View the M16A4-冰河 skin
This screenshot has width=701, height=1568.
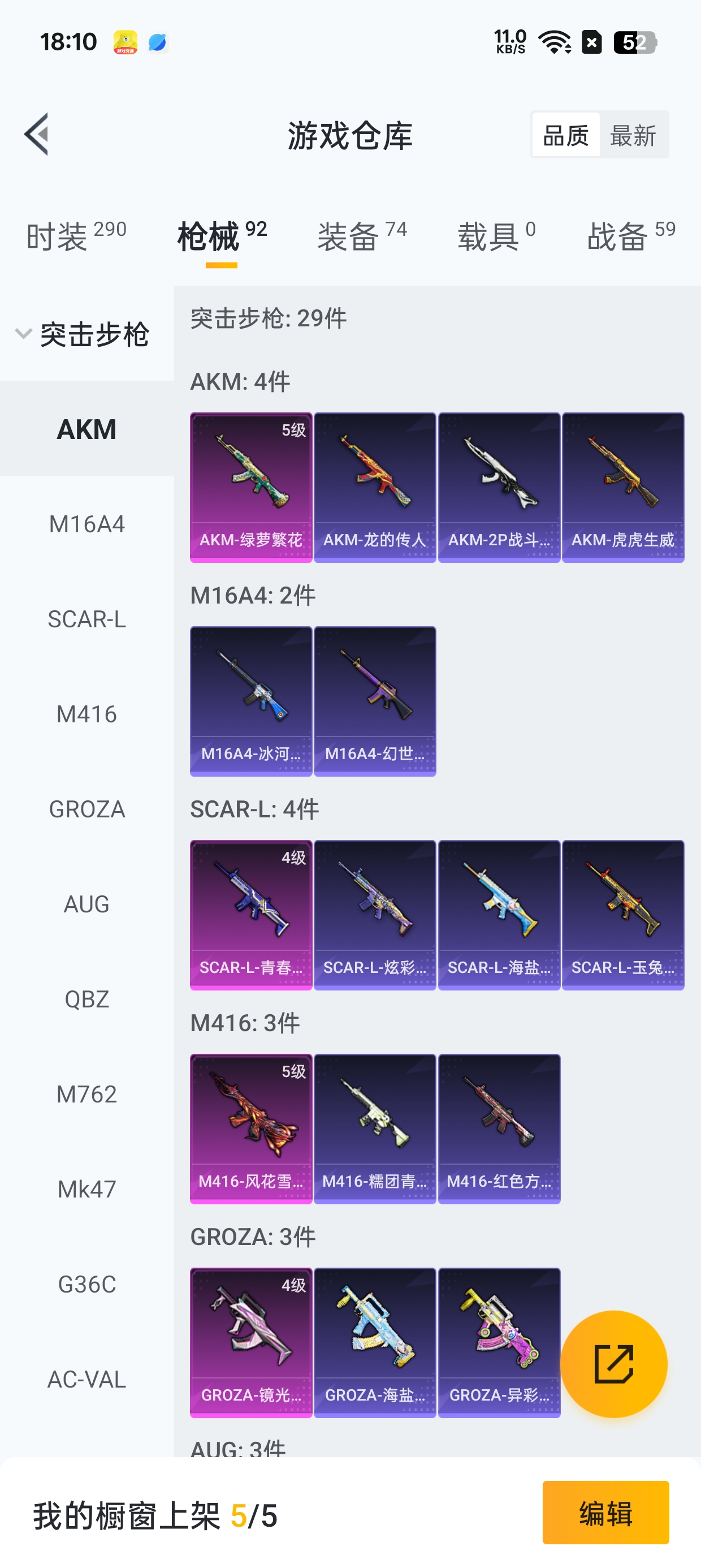point(250,701)
